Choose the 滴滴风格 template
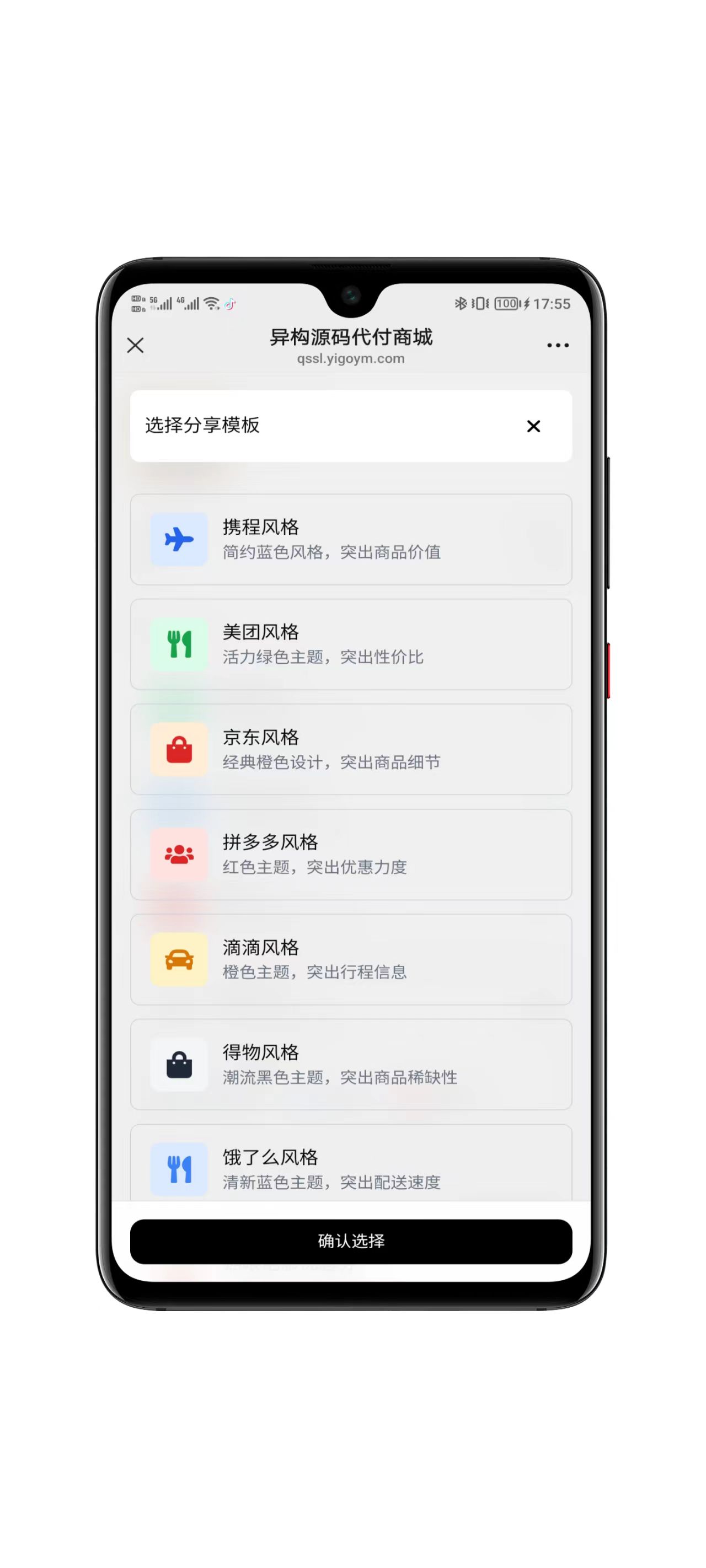Screen dimensions: 706x1568 coord(351,959)
